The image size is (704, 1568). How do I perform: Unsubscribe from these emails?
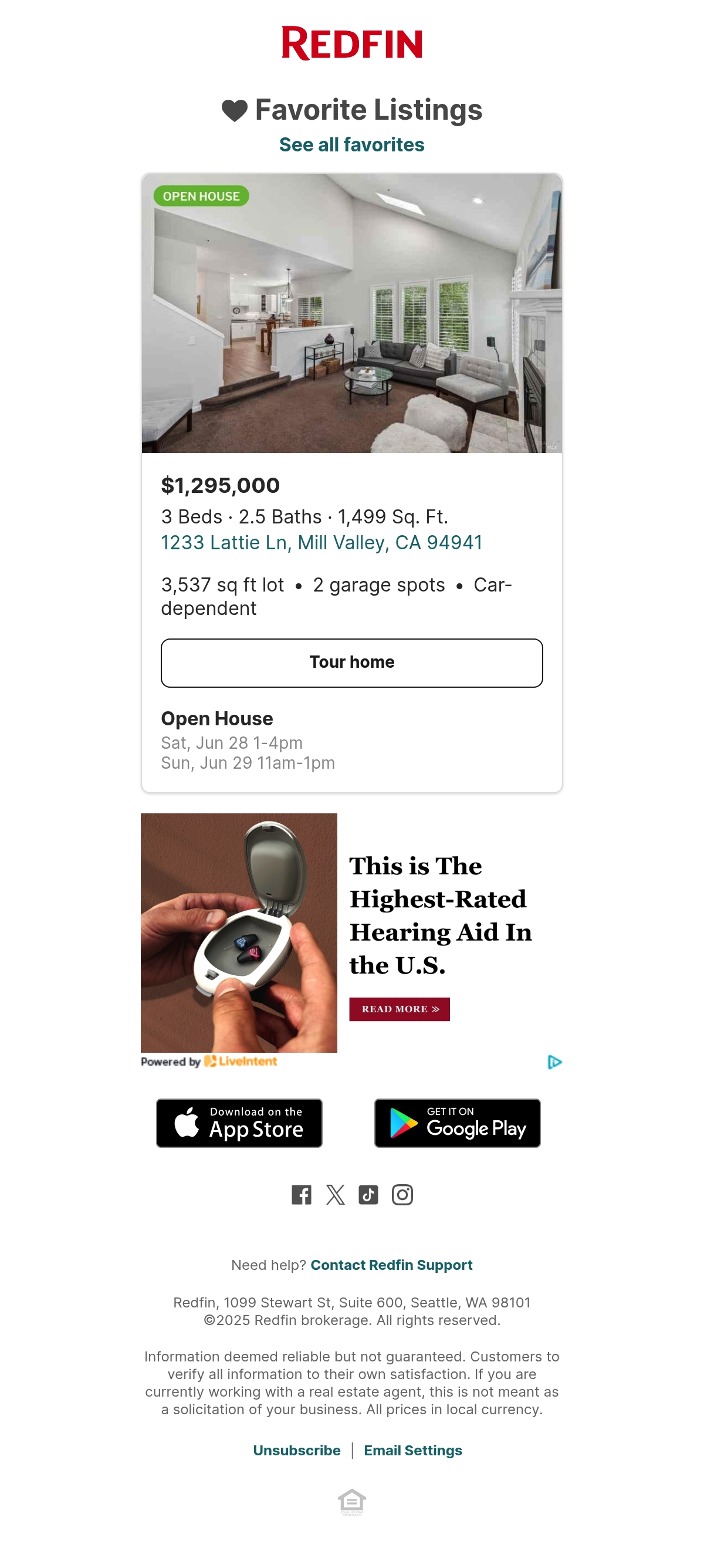pos(296,1450)
